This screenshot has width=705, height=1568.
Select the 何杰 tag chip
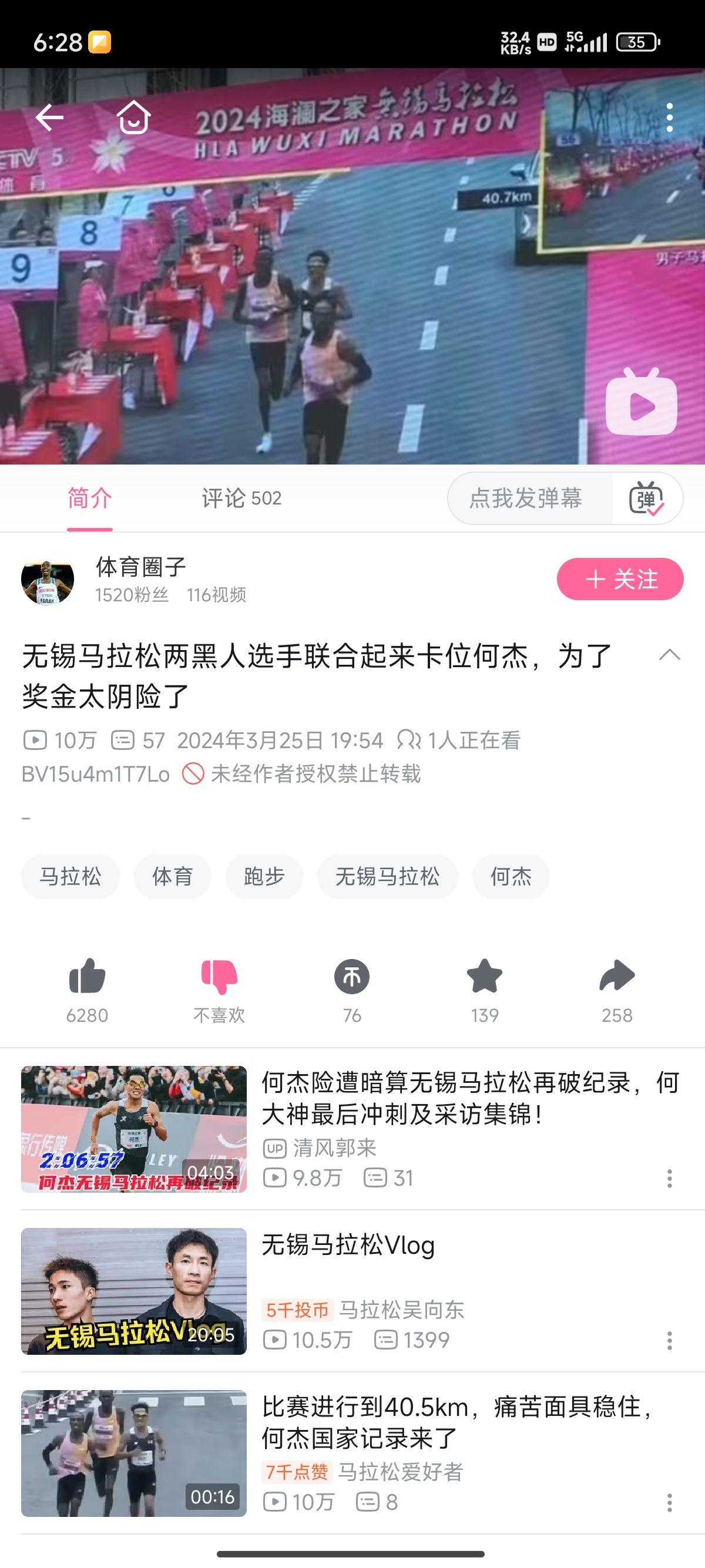510,877
